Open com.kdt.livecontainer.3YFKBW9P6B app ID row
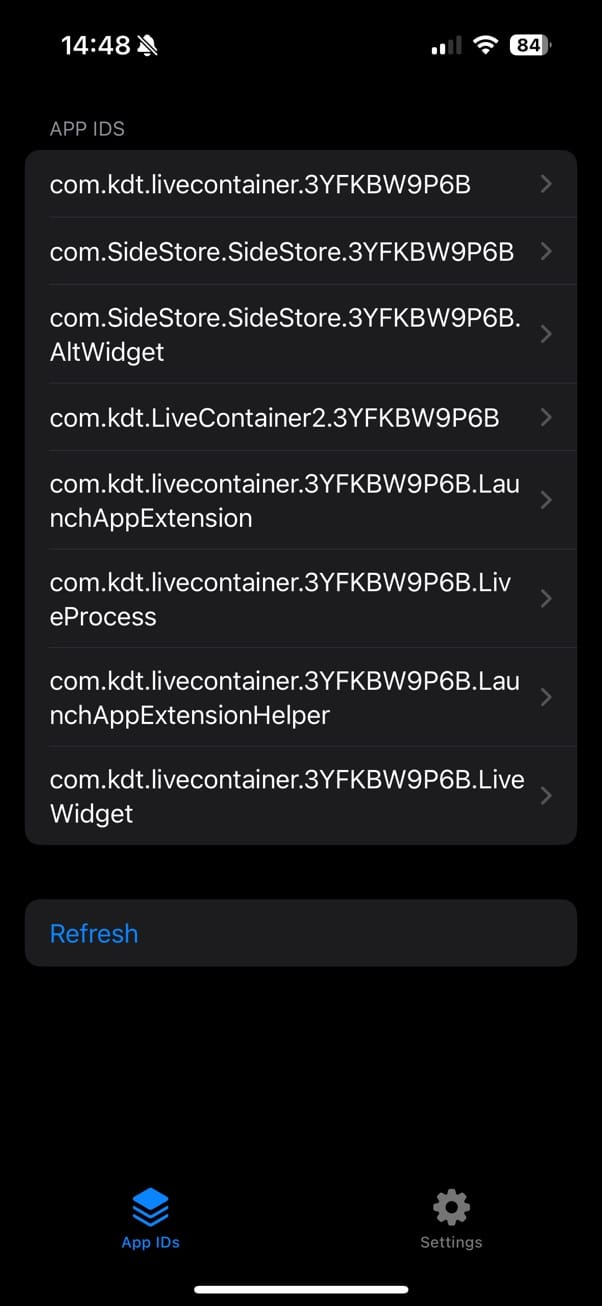 coord(300,184)
